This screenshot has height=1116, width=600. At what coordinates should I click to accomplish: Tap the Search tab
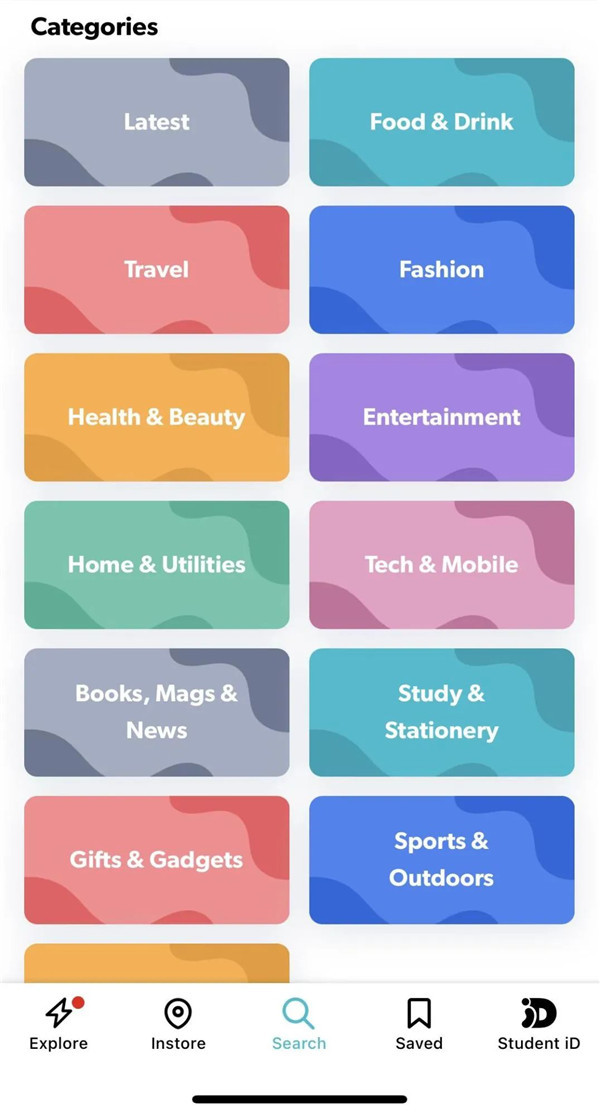298,1024
